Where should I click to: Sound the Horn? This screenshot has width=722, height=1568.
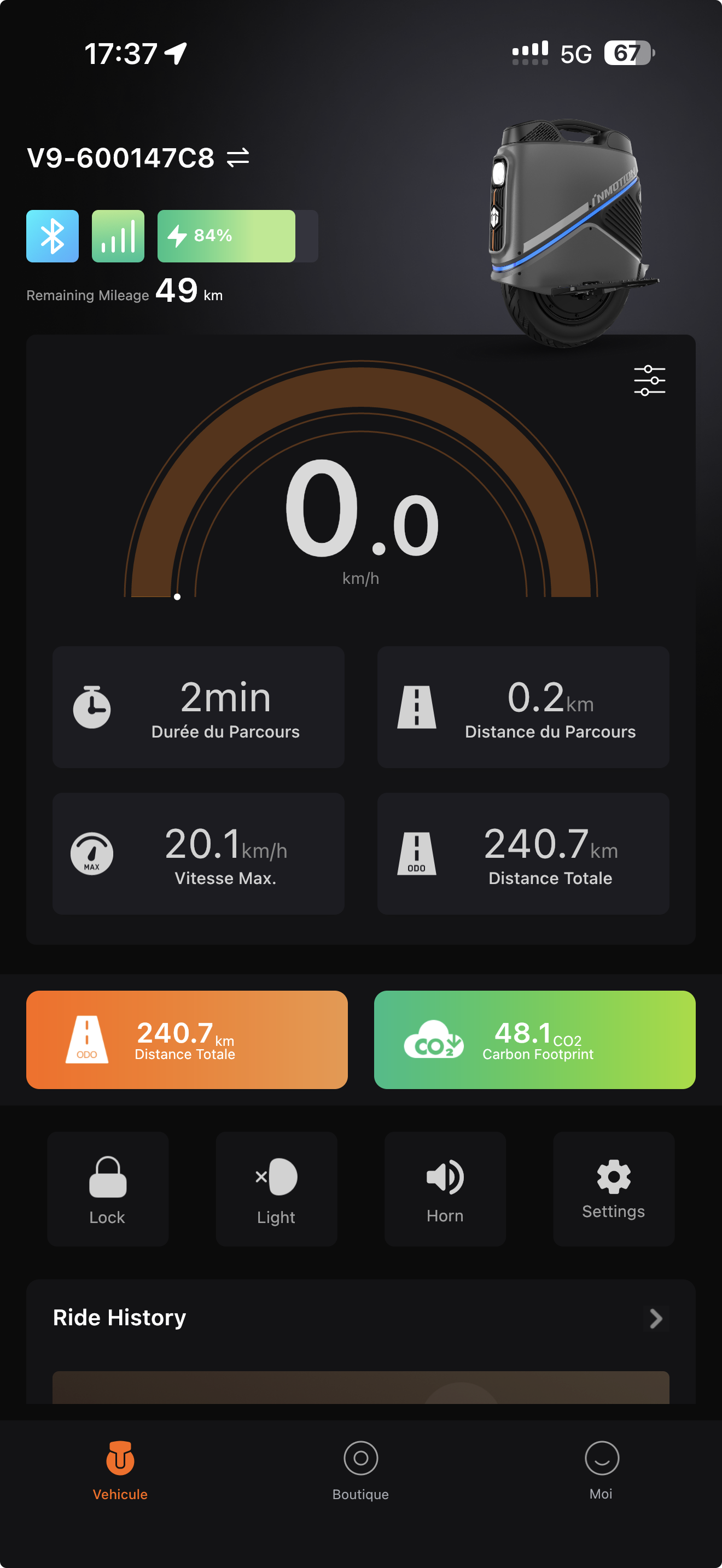click(x=445, y=1189)
